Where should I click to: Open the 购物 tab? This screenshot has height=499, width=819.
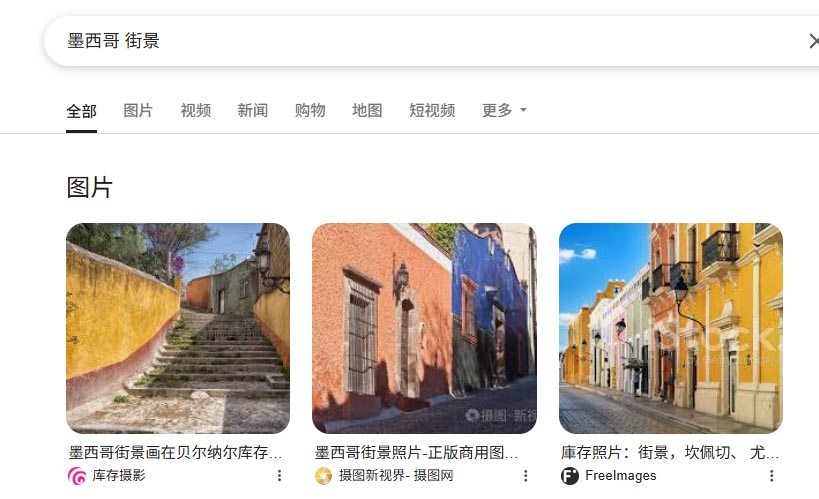point(310,110)
